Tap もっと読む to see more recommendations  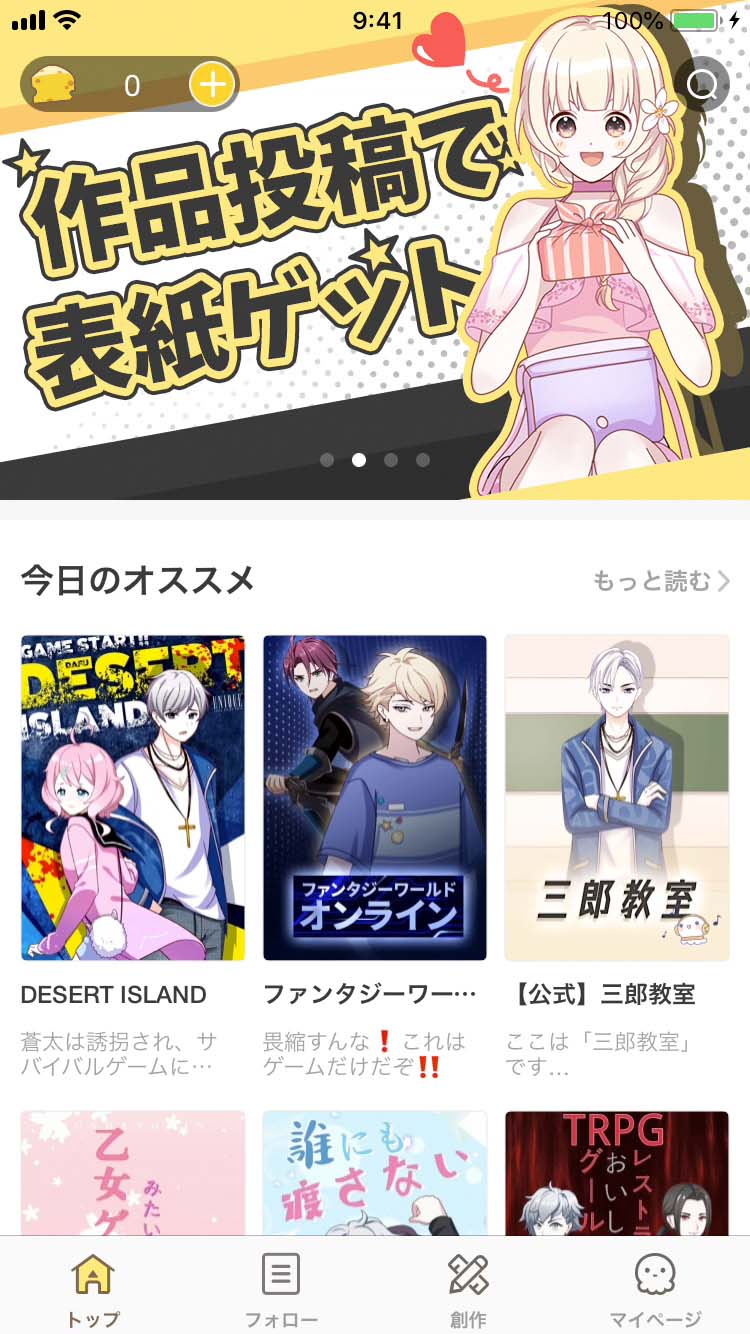tap(661, 581)
